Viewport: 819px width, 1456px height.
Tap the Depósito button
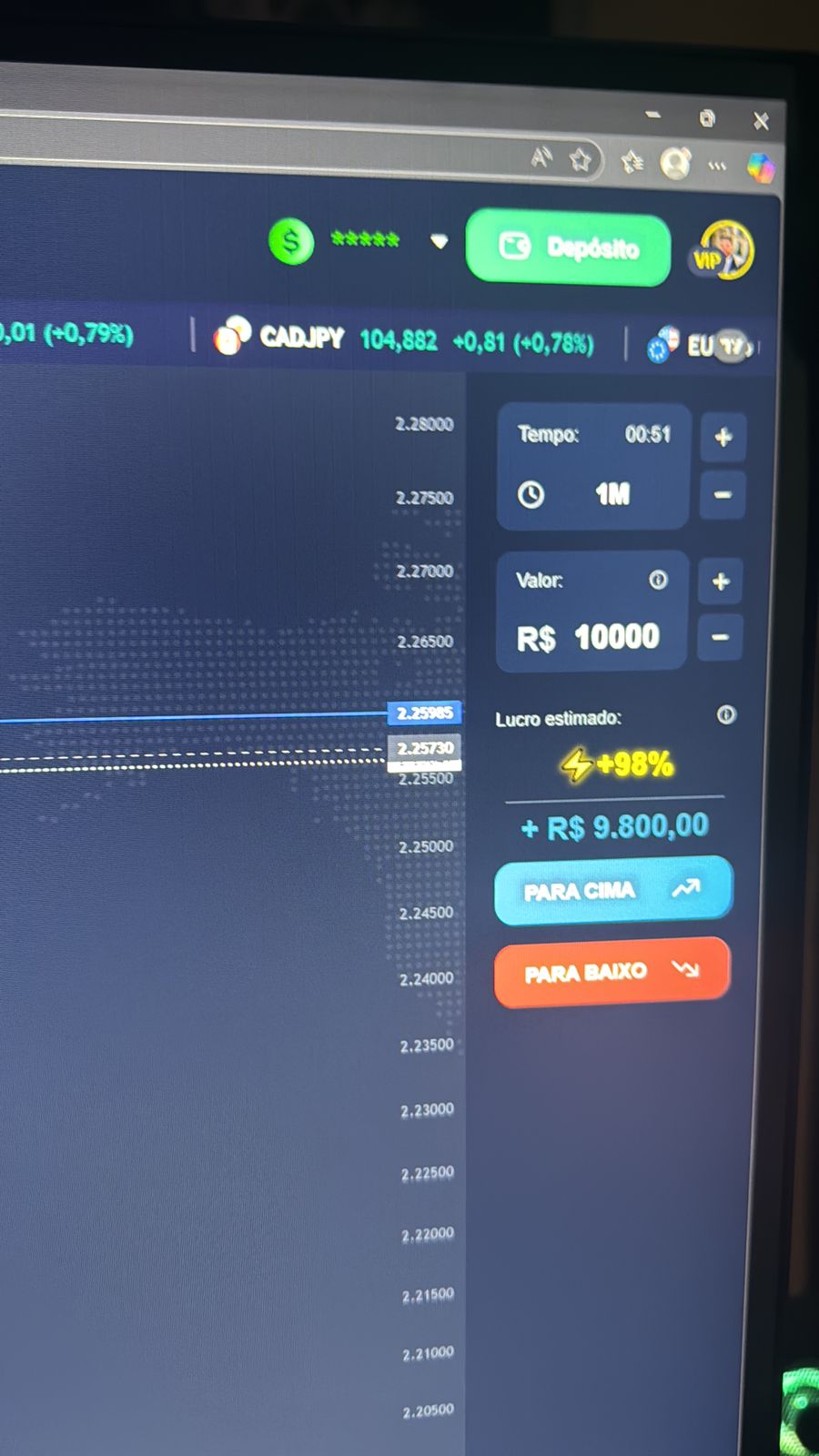tap(568, 248)
